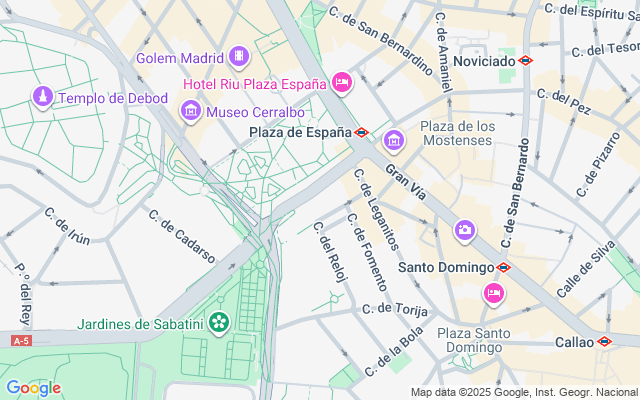The height and width of the screenshot is (400, 640).
Task: Open the photo spot pin on Gran Vía
Action: (x=464, y=230)
